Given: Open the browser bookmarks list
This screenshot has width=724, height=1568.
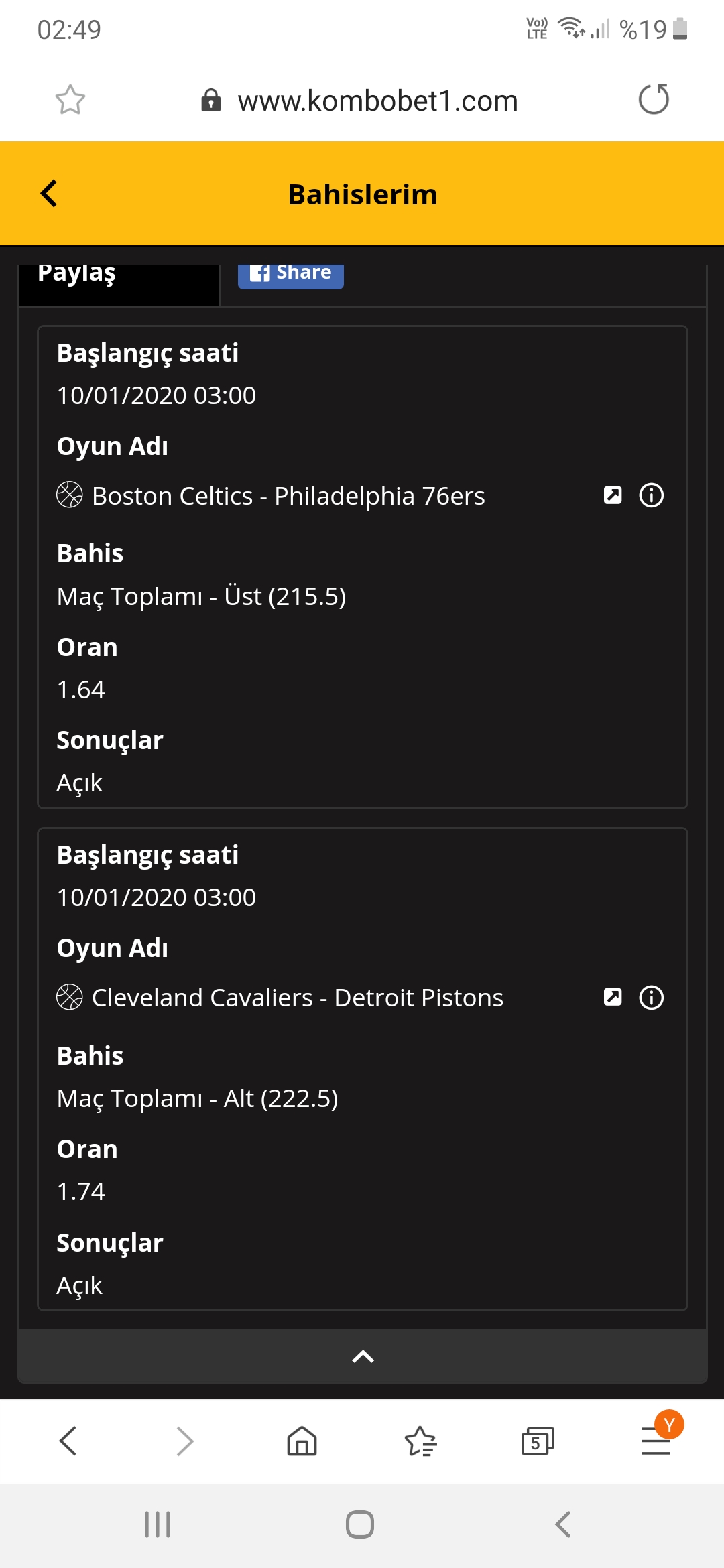Looking at the screenshot, I should pyautogui.click(x=420, y=1441).
